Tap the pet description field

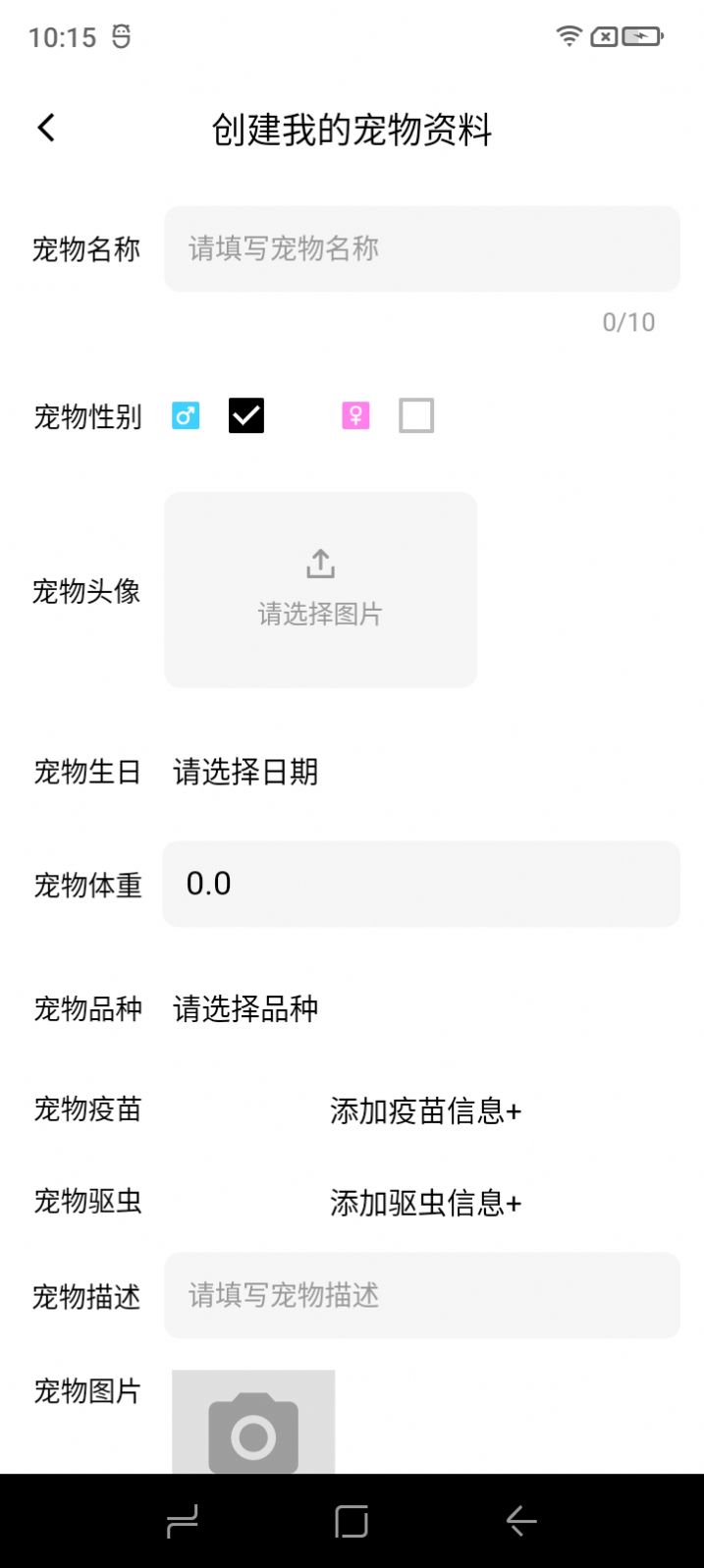pos(421,1294)
